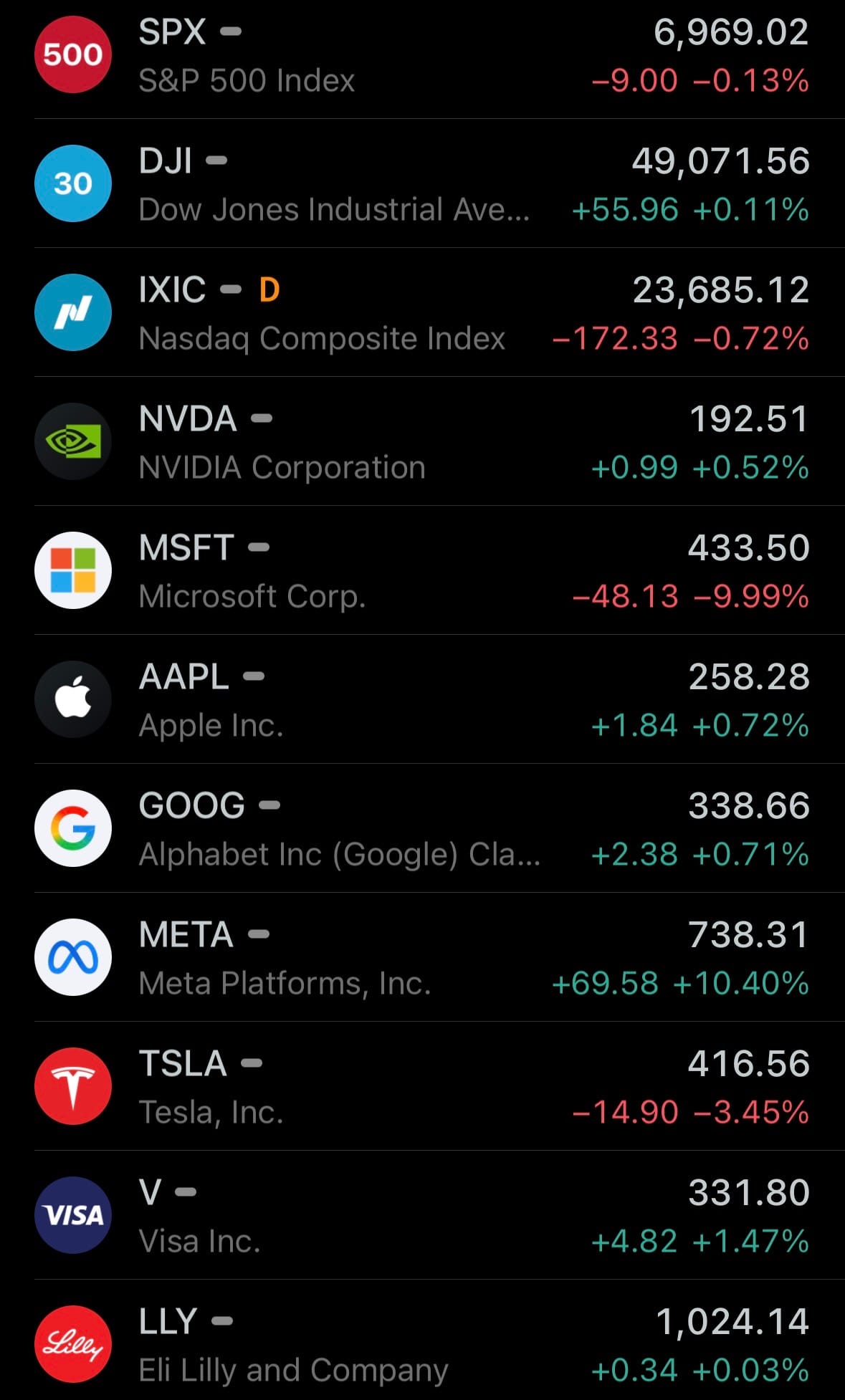Screen dimensions: 845x1400
Task: Open the LLY Eli Lilly and Company row
Action: click(x=423, y=1345)
